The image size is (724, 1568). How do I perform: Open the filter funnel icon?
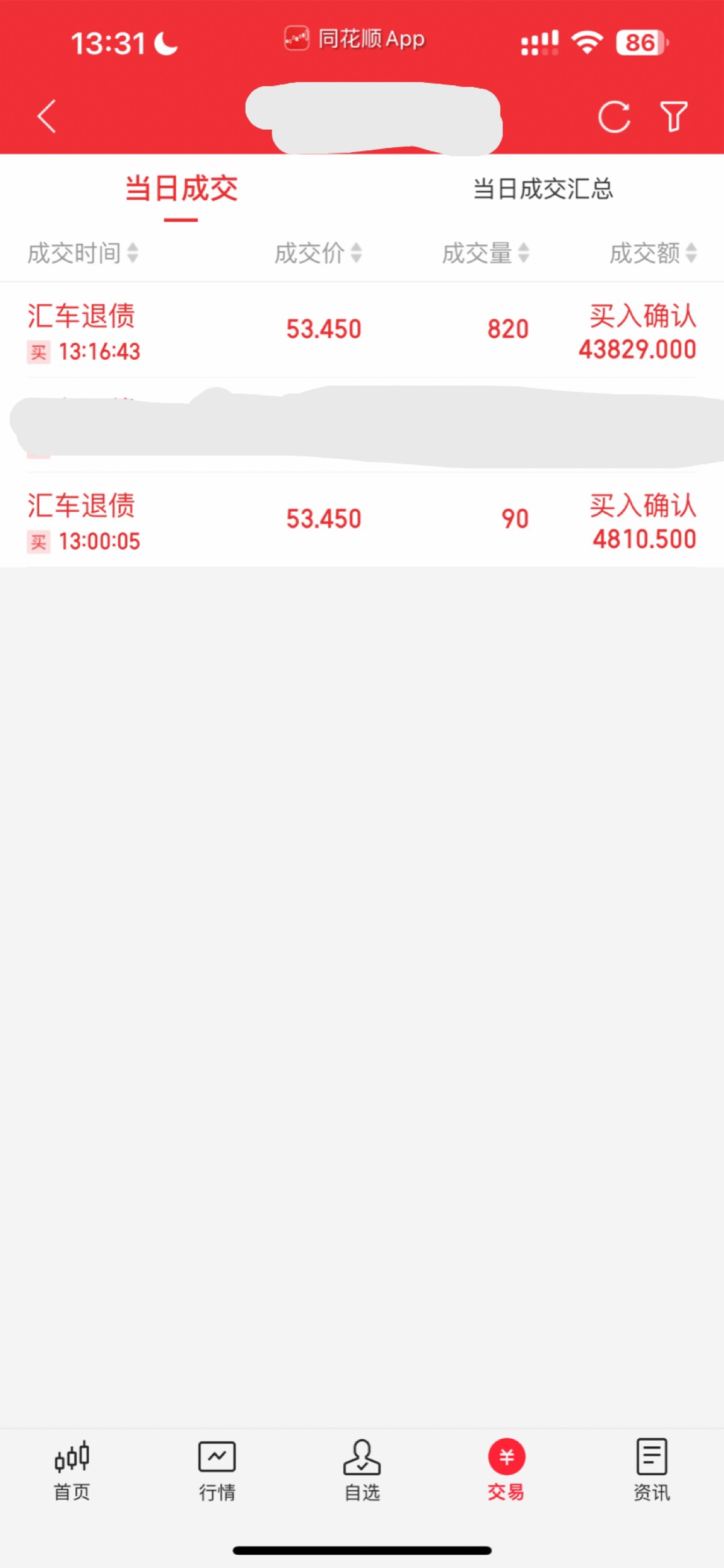(673, 116)
